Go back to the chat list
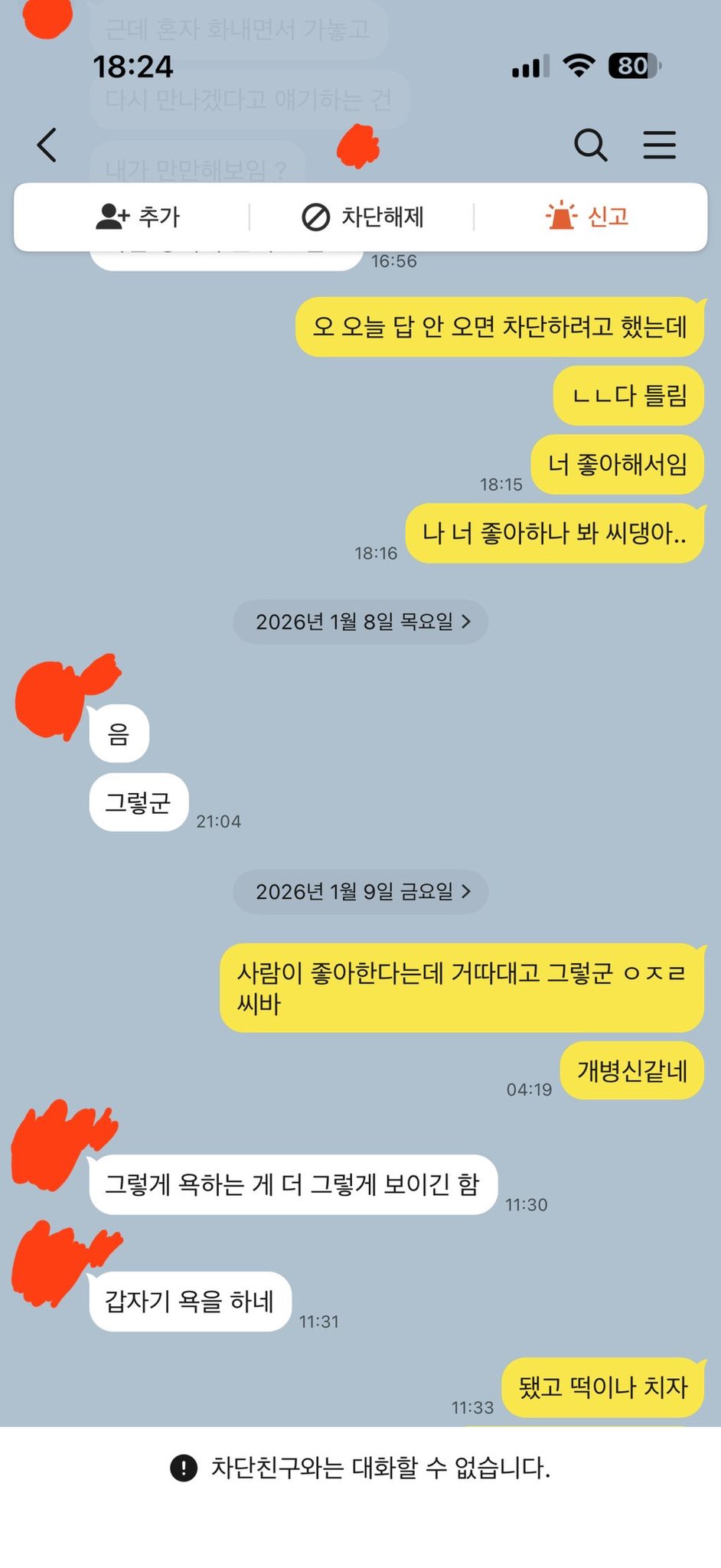The image size is (721, 1568). pyautogui.click(x=47, y=145)
